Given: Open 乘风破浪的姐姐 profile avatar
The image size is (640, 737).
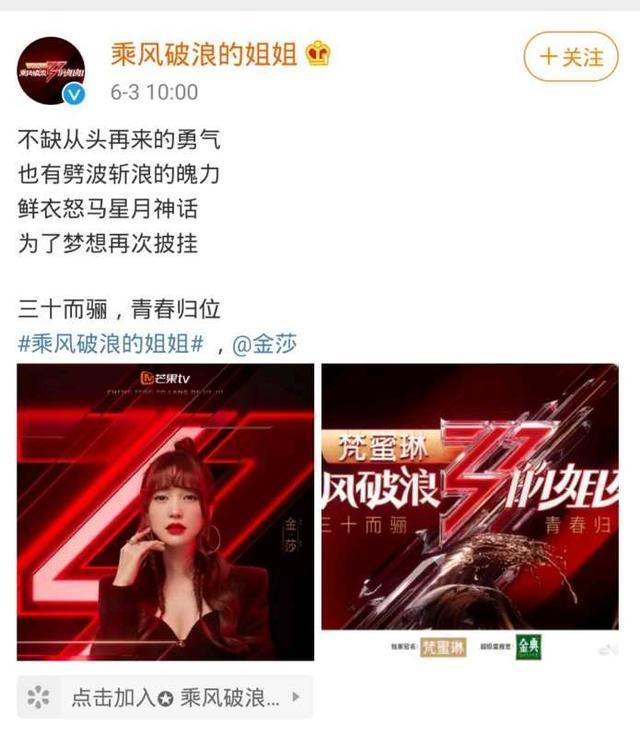Looking at the screenshot, I should click(x=52, y=70).
